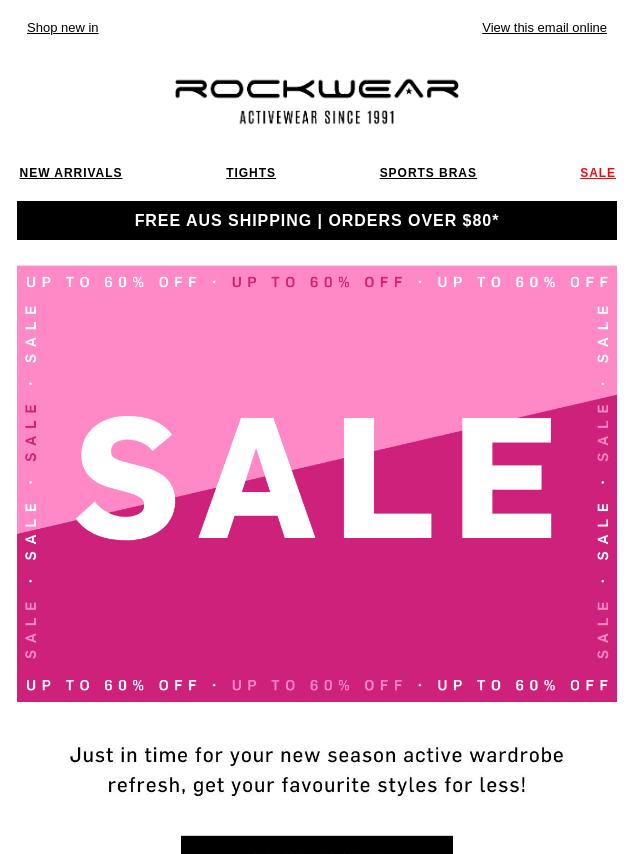Go to New Arrivals
640x854 pixels.
tap(70, 173)
